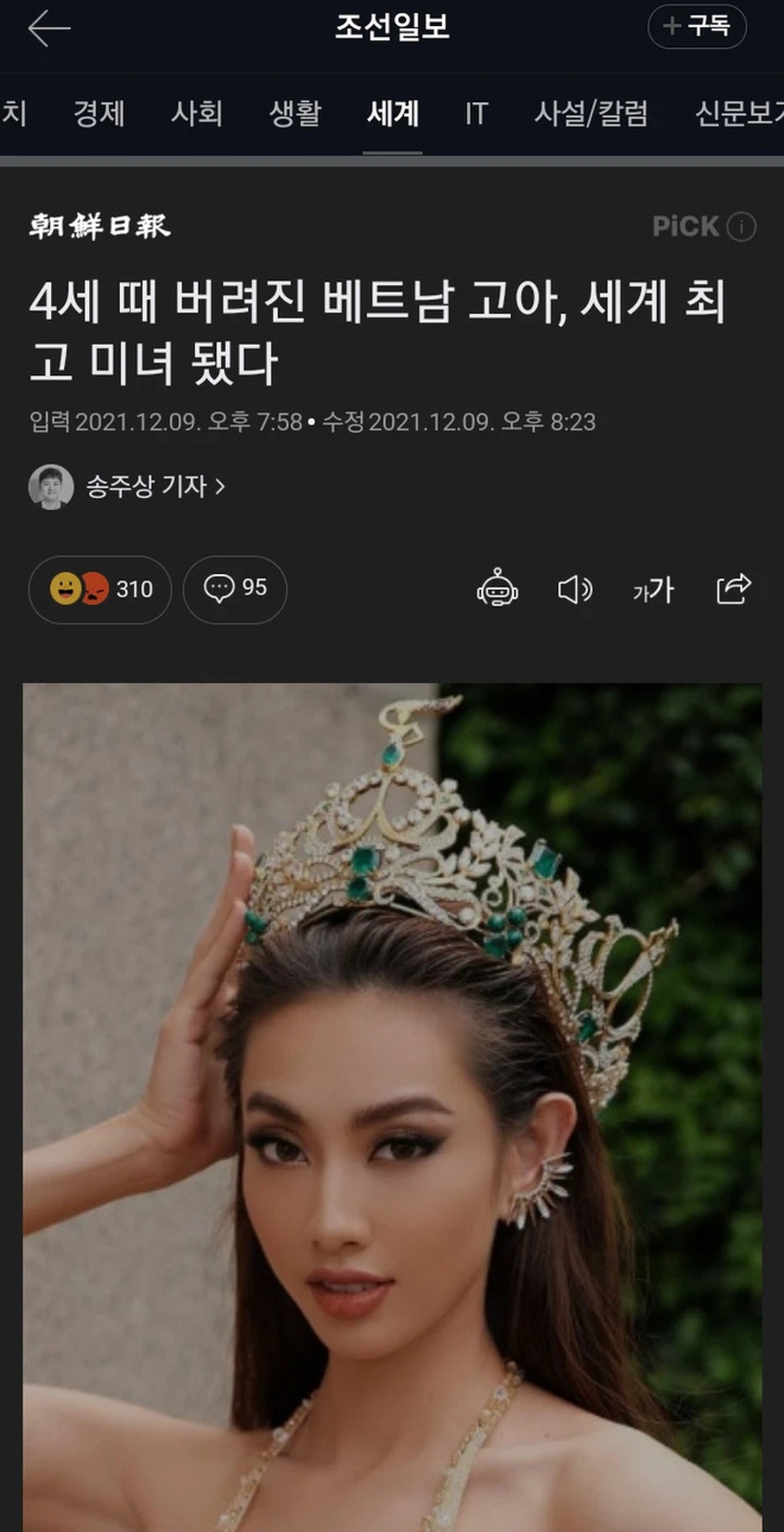784x1532 pixels.
Task: Open the 사설/칼럼 tab
Action: pyautogui.click(x=591, y=113)
